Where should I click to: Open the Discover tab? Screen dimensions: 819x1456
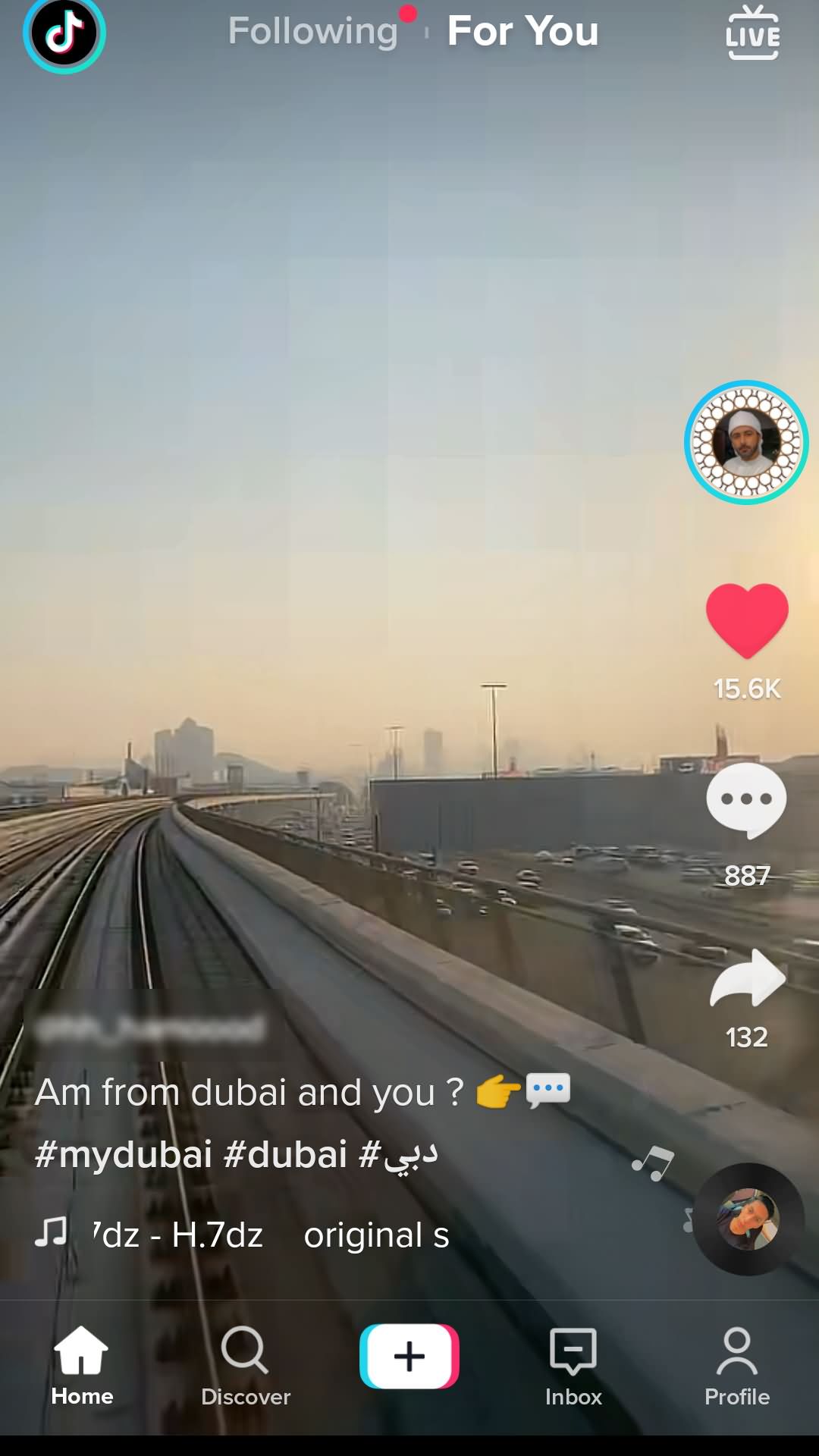pyautogui.click(x=246, y=1366)
